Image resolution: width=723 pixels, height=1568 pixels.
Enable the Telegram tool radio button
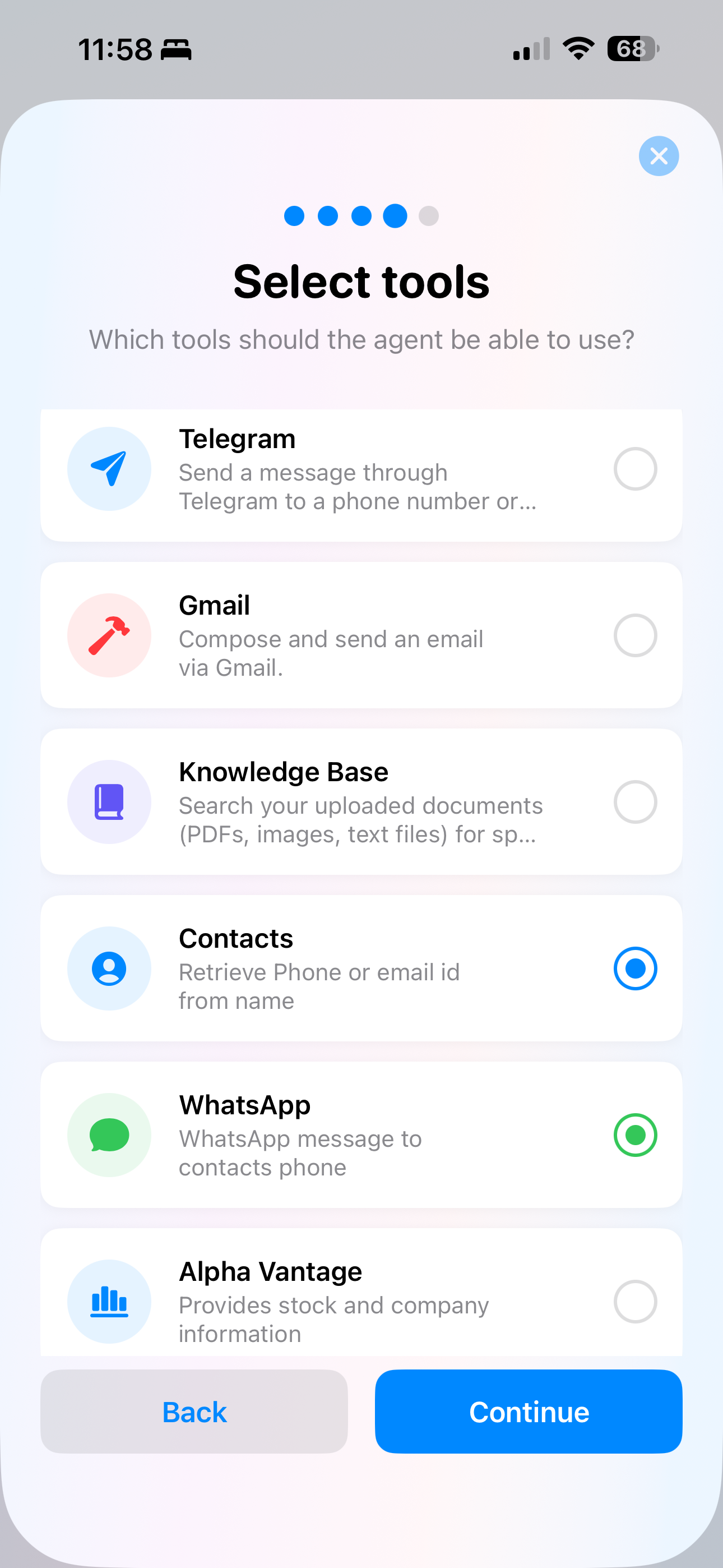click(x=635, y=469)
